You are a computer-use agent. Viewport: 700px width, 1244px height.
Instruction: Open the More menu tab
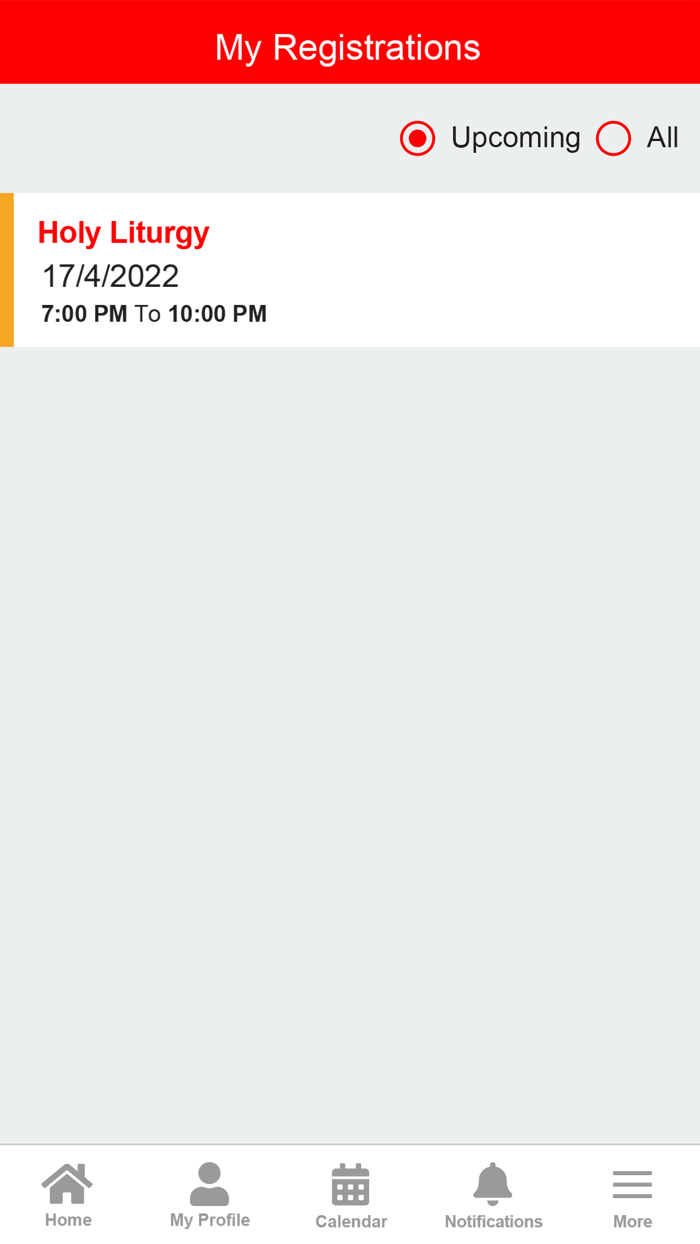point(632,1196)
